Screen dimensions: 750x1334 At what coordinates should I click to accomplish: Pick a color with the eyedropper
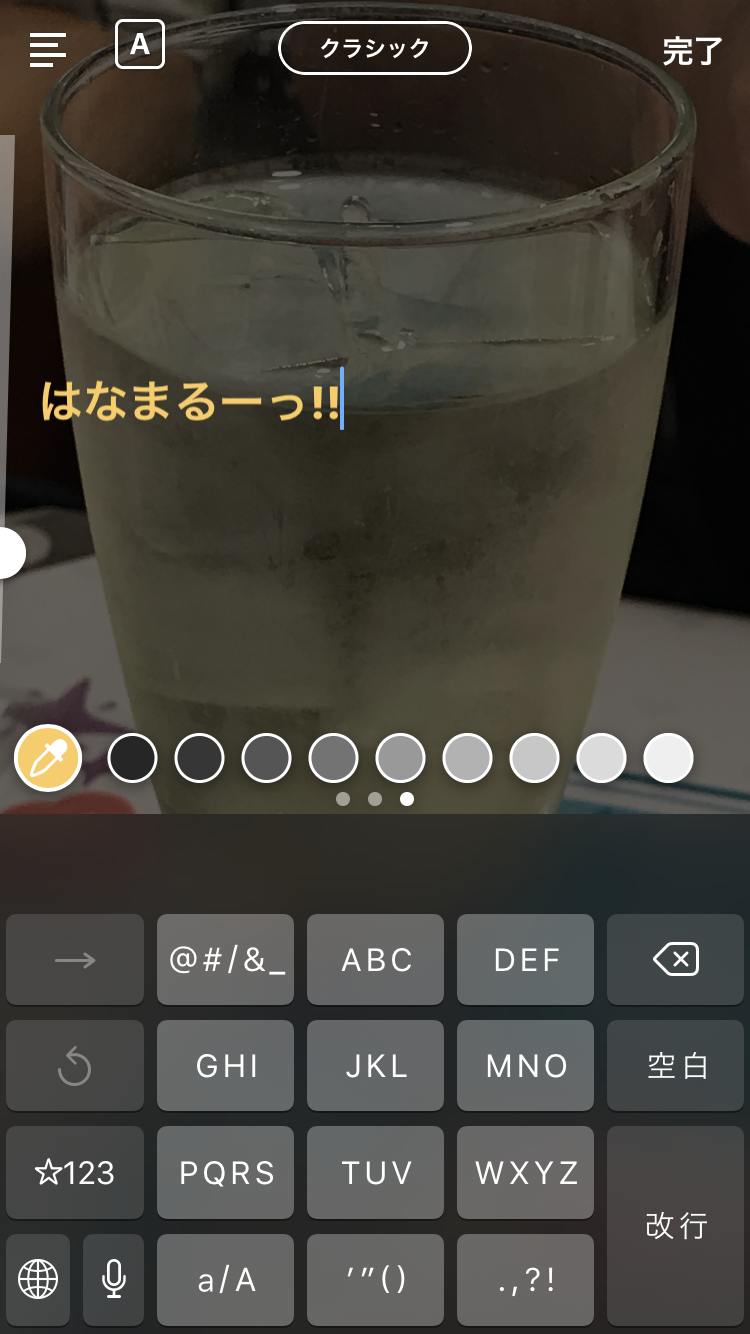pos(47,758)
